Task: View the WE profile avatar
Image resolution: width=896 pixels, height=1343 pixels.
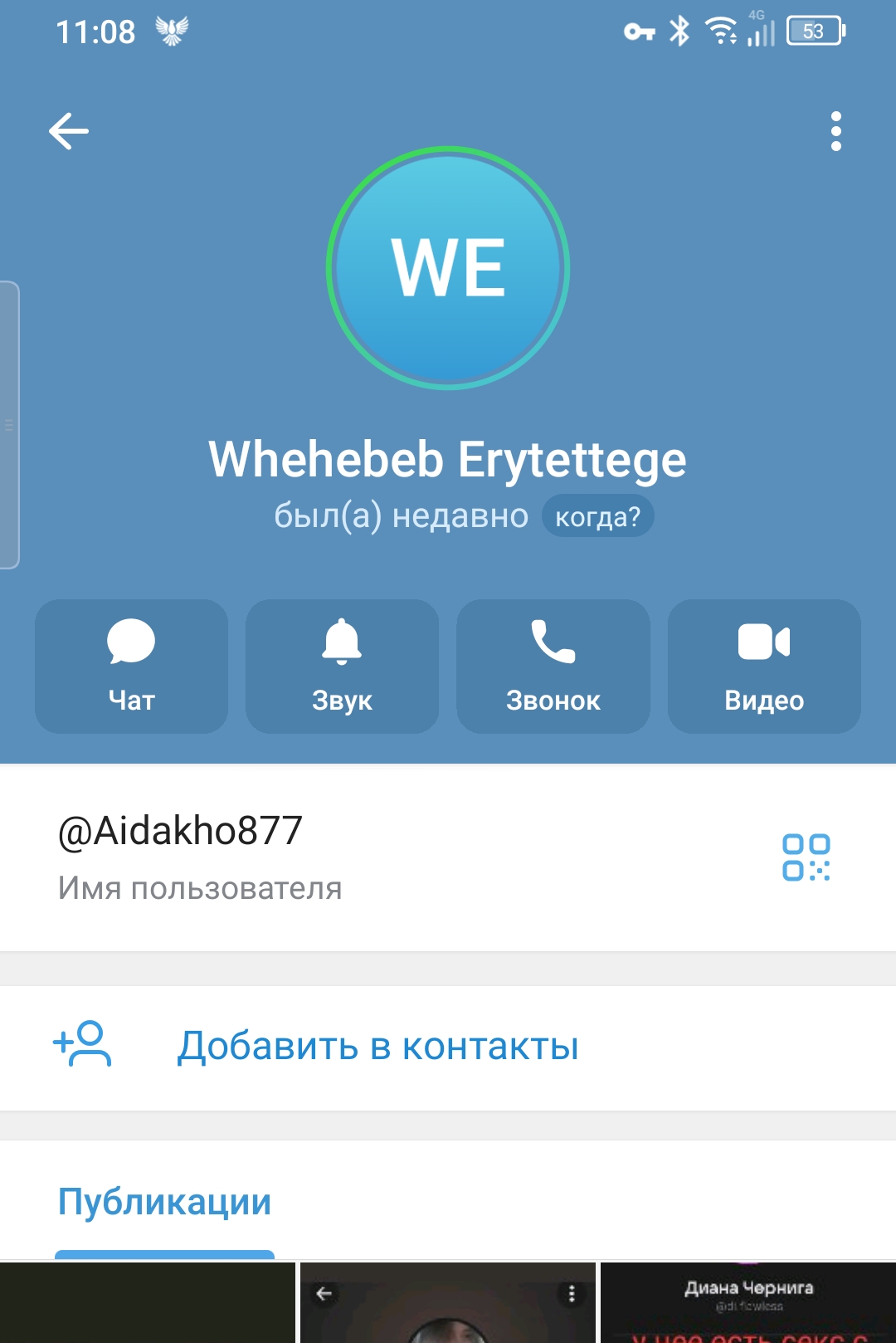Action: pyautogui.click(x=448, y=268)
